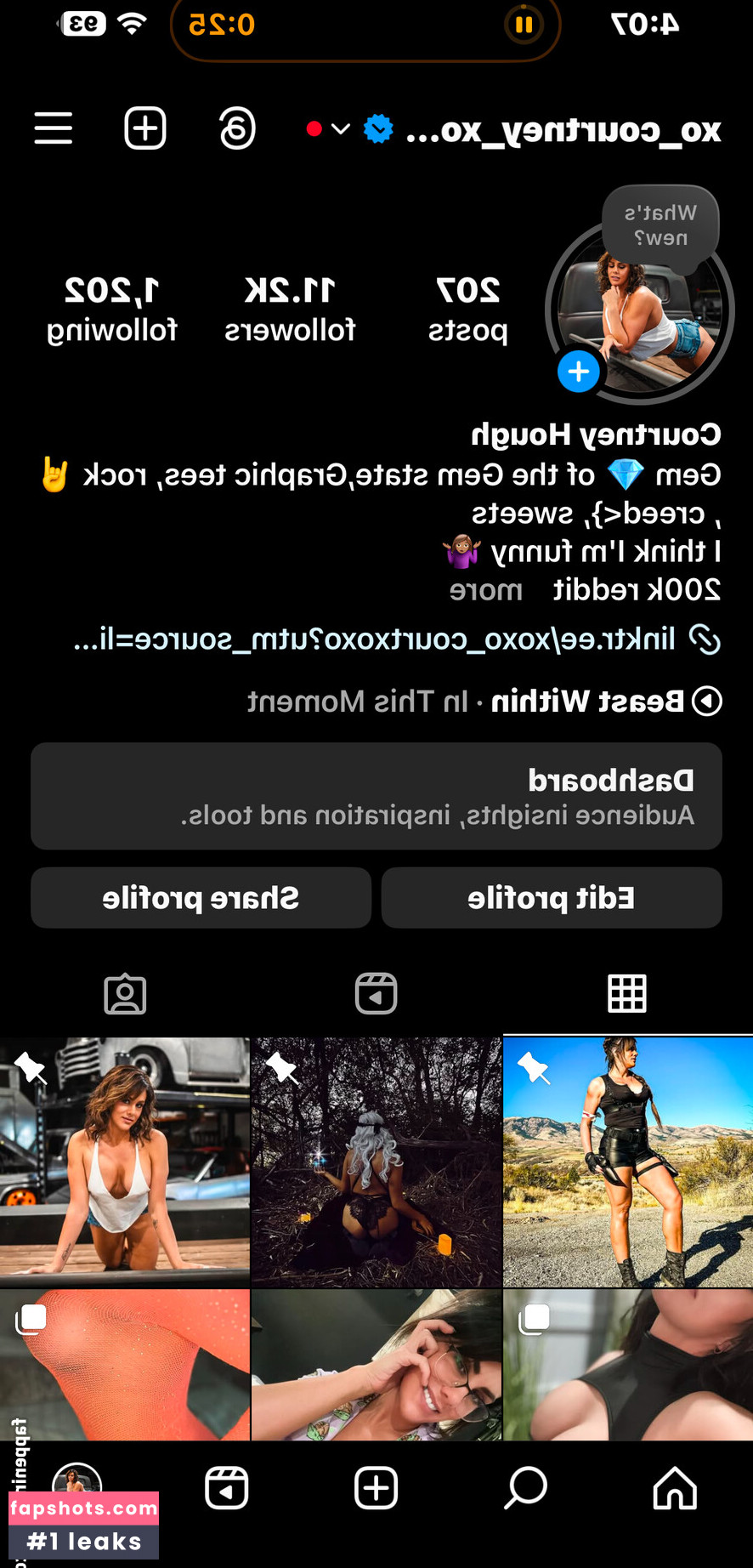753x1568 pixels.
Task: Expand the bio with the more link
Action: (485, 588)
